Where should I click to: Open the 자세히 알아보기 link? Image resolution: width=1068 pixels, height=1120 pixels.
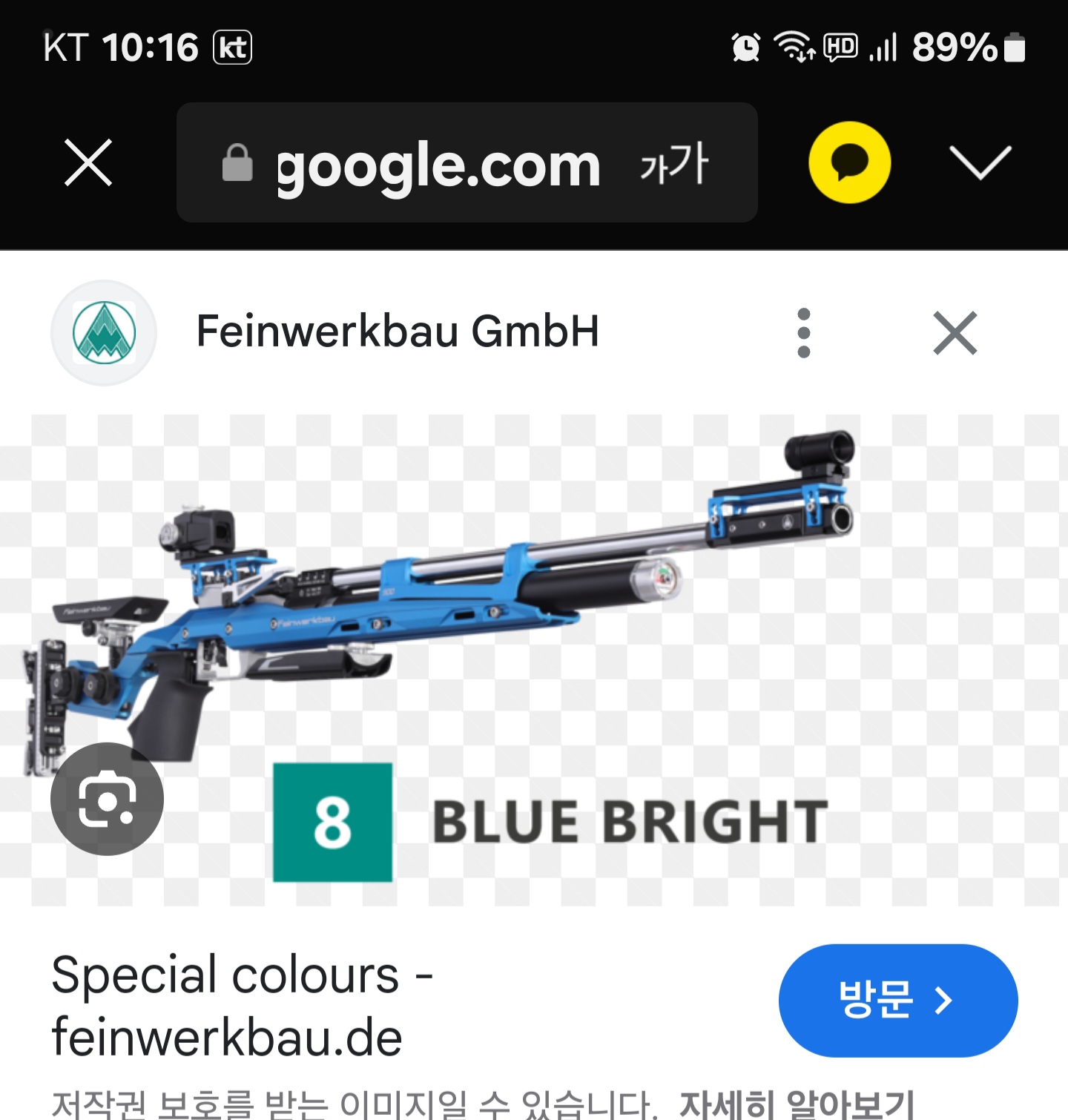click(796, 1105)
